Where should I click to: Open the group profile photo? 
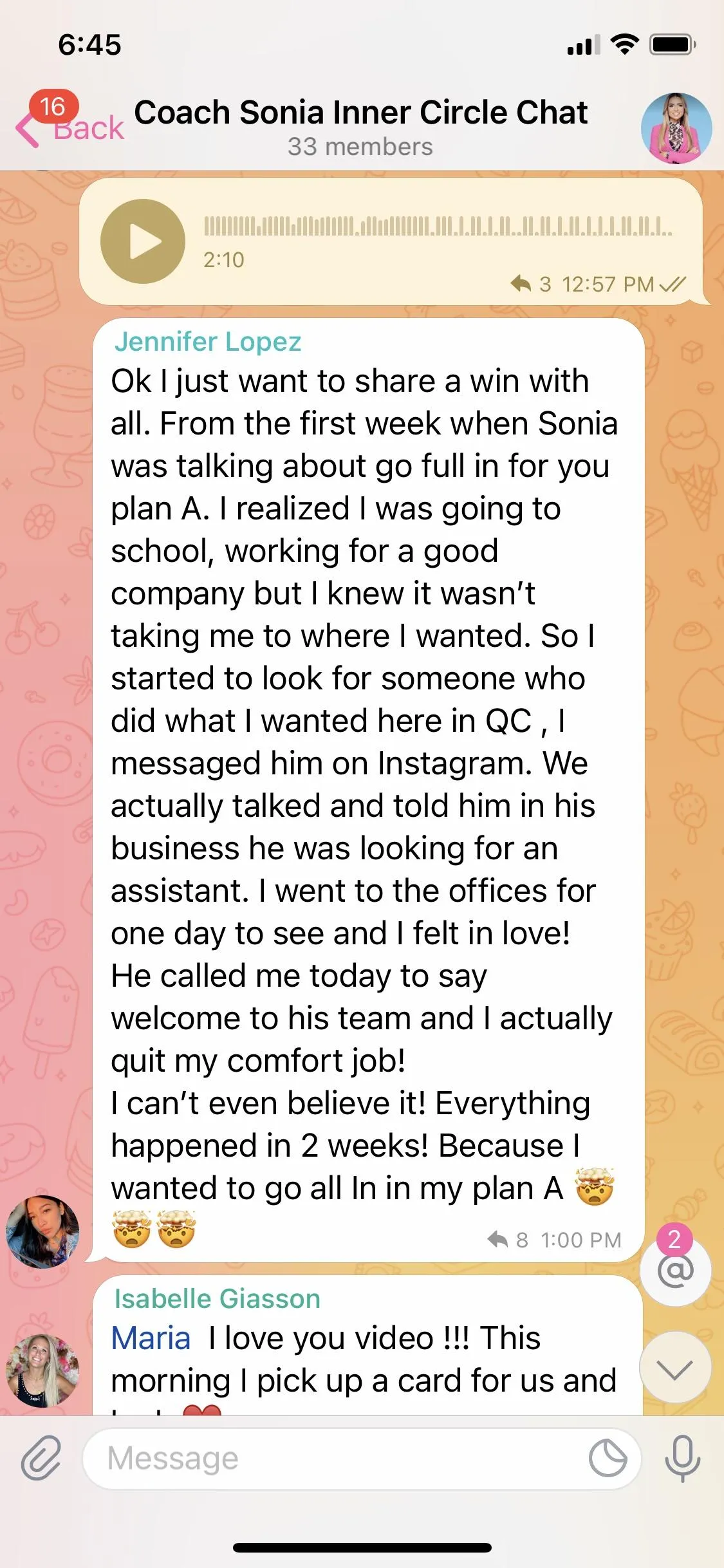[x=676, y=128]
